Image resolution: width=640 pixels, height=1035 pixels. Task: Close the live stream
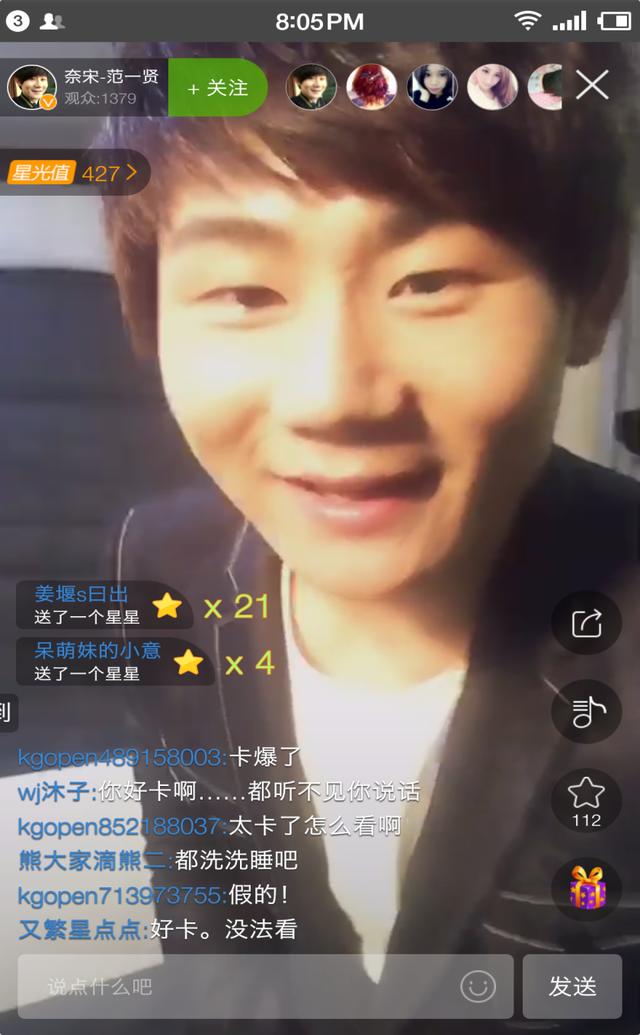click(592, 86)
